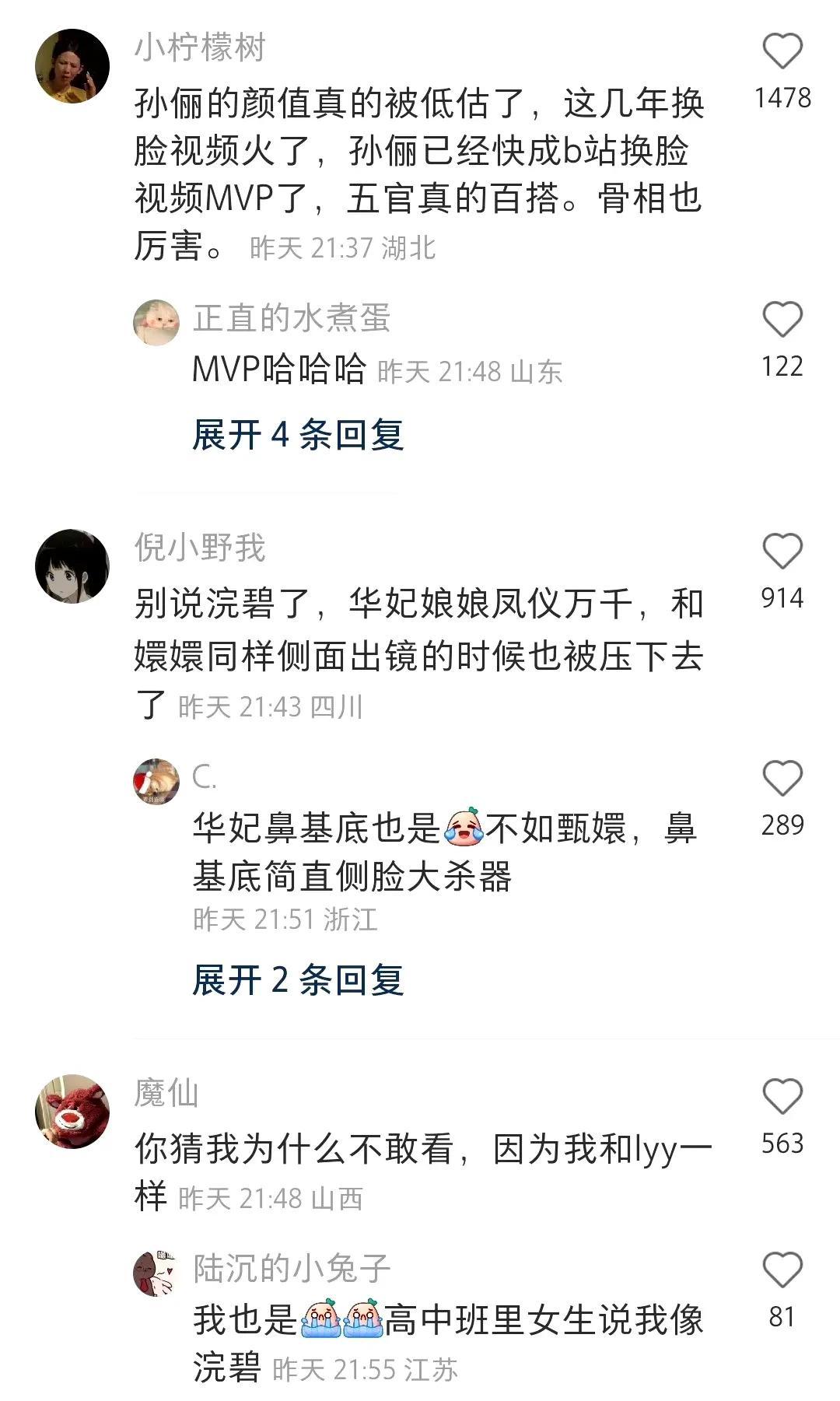The image size is (840, 1401).
Task: Expand 展开 2 条回复
Action: click(x=298, y=979)
